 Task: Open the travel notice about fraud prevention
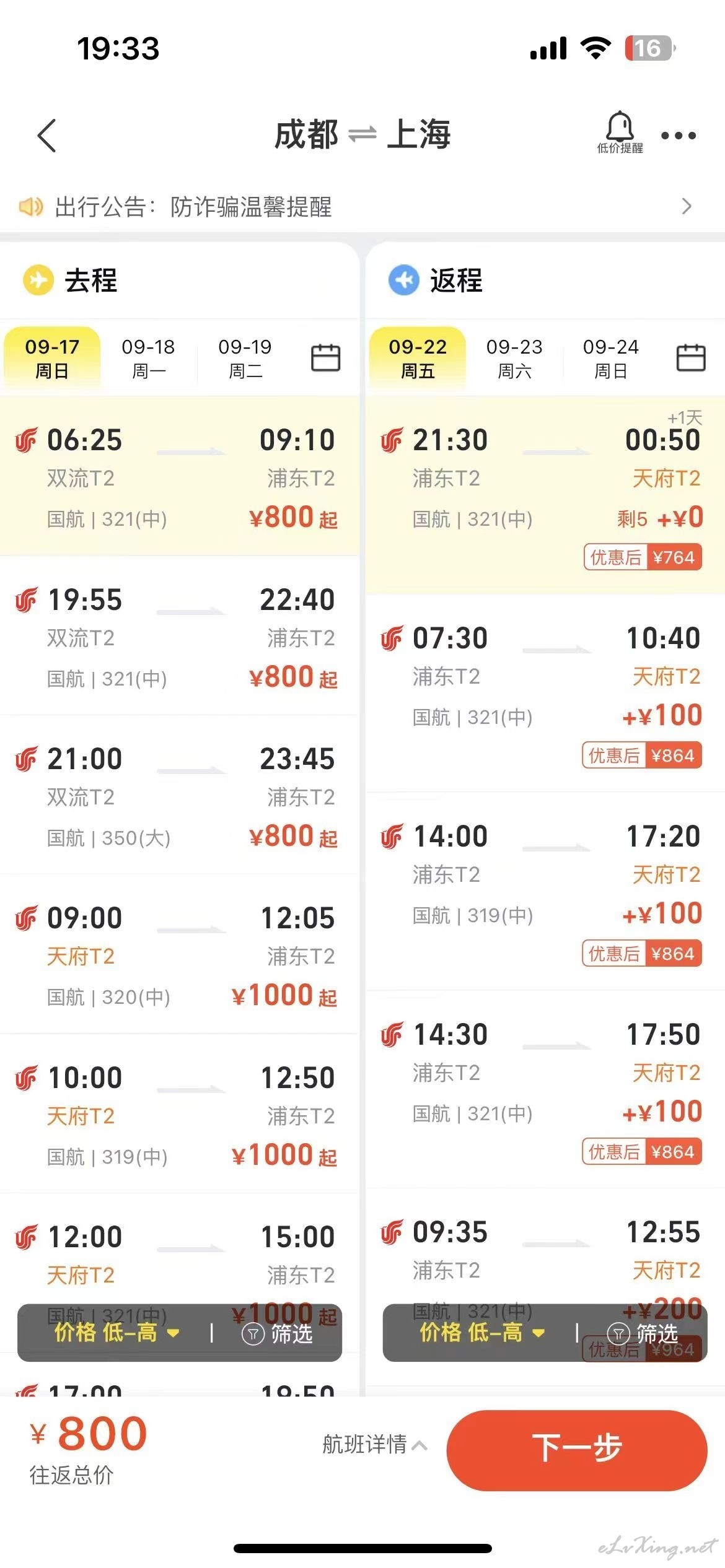pyautogui.click(x=362, y=206)
